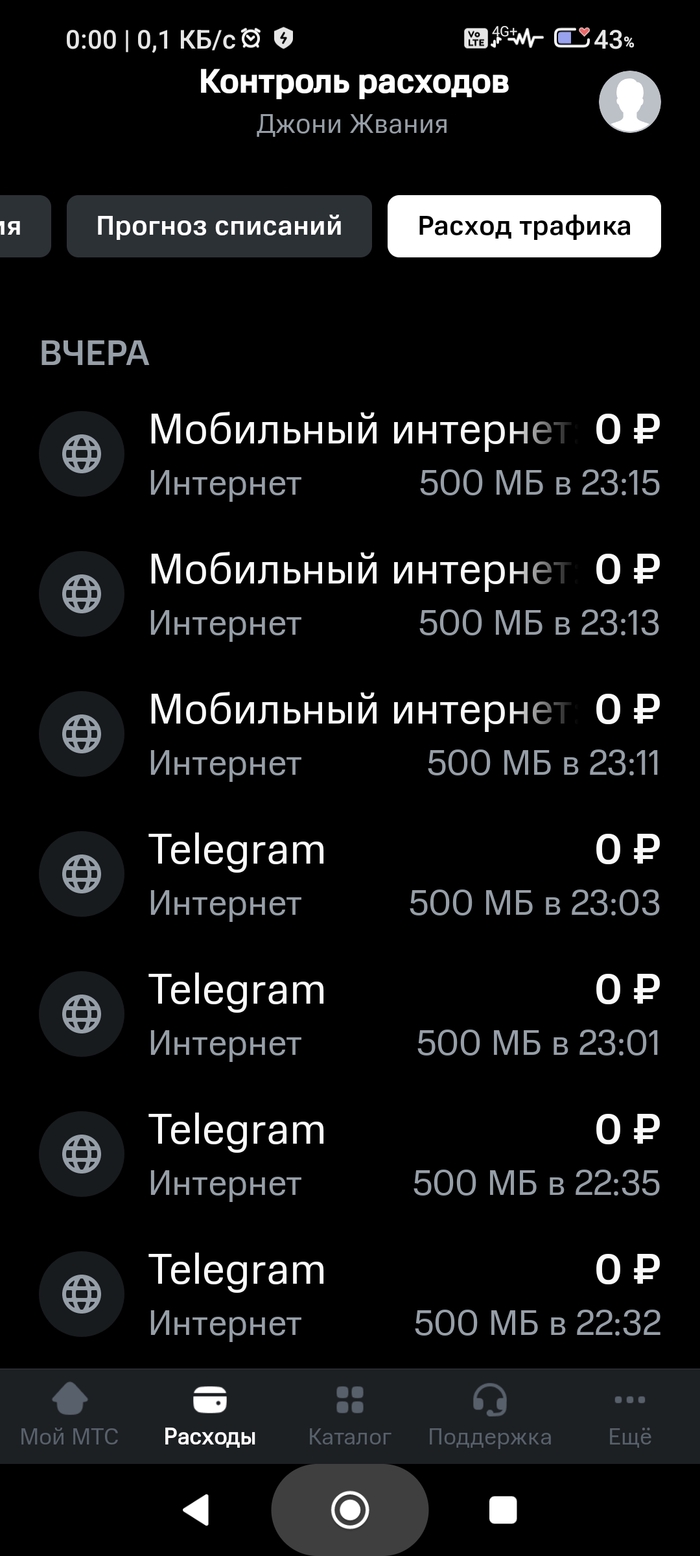Go back with the system back button
The width and height of the screenshot is (700, 1556).
(x=197, y=1509)
